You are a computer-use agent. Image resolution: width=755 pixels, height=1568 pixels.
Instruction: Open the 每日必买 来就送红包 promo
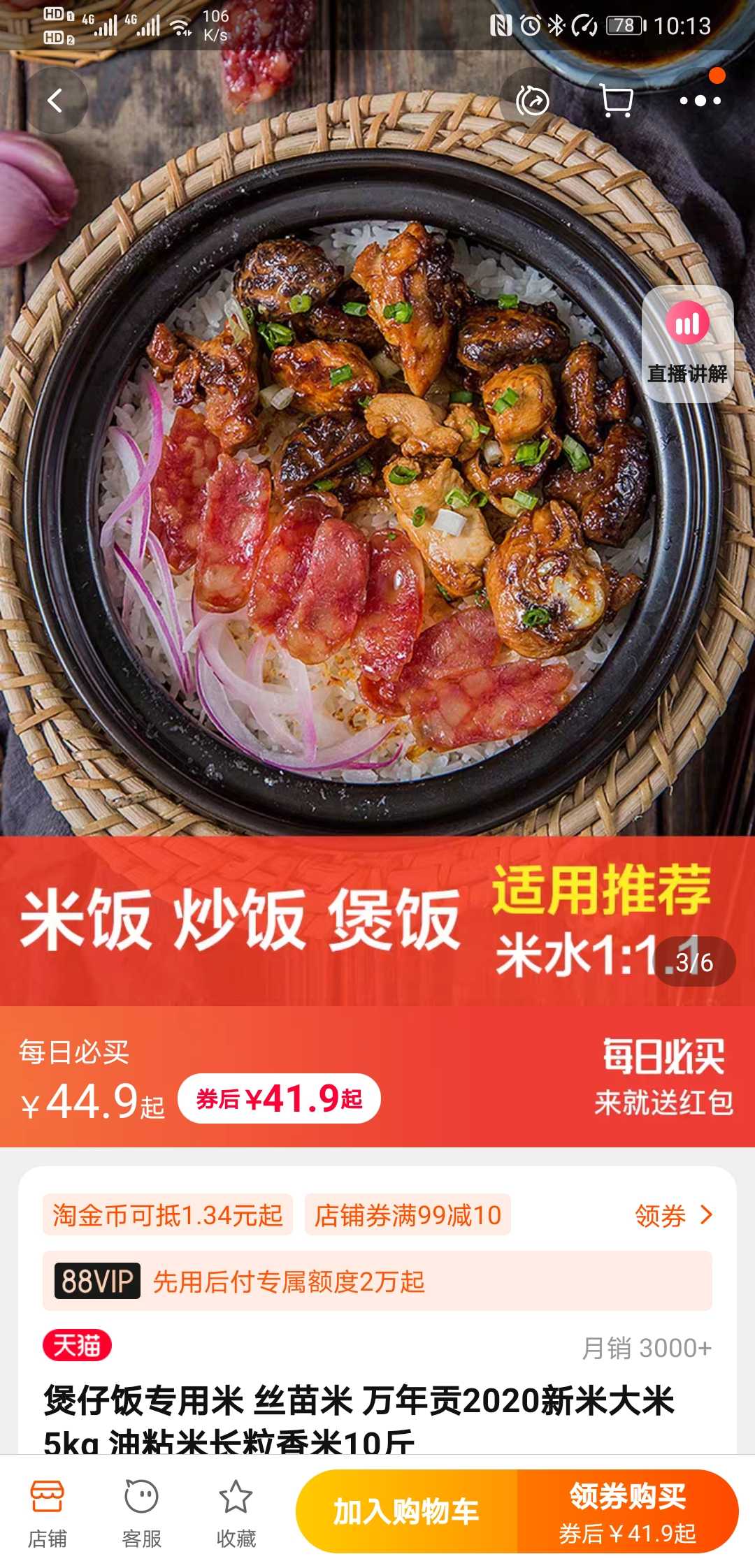point(663,1077)
